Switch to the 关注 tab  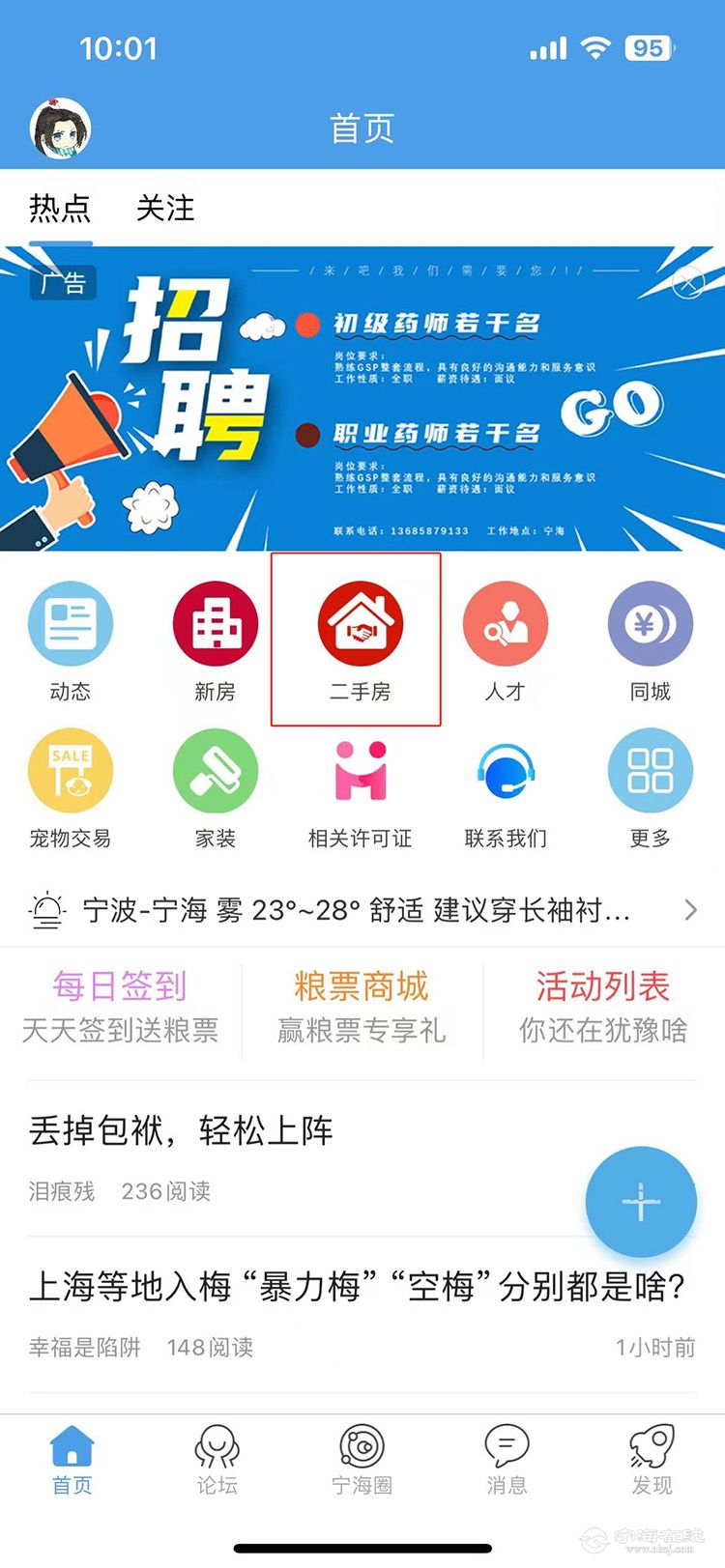coord(165,208)
